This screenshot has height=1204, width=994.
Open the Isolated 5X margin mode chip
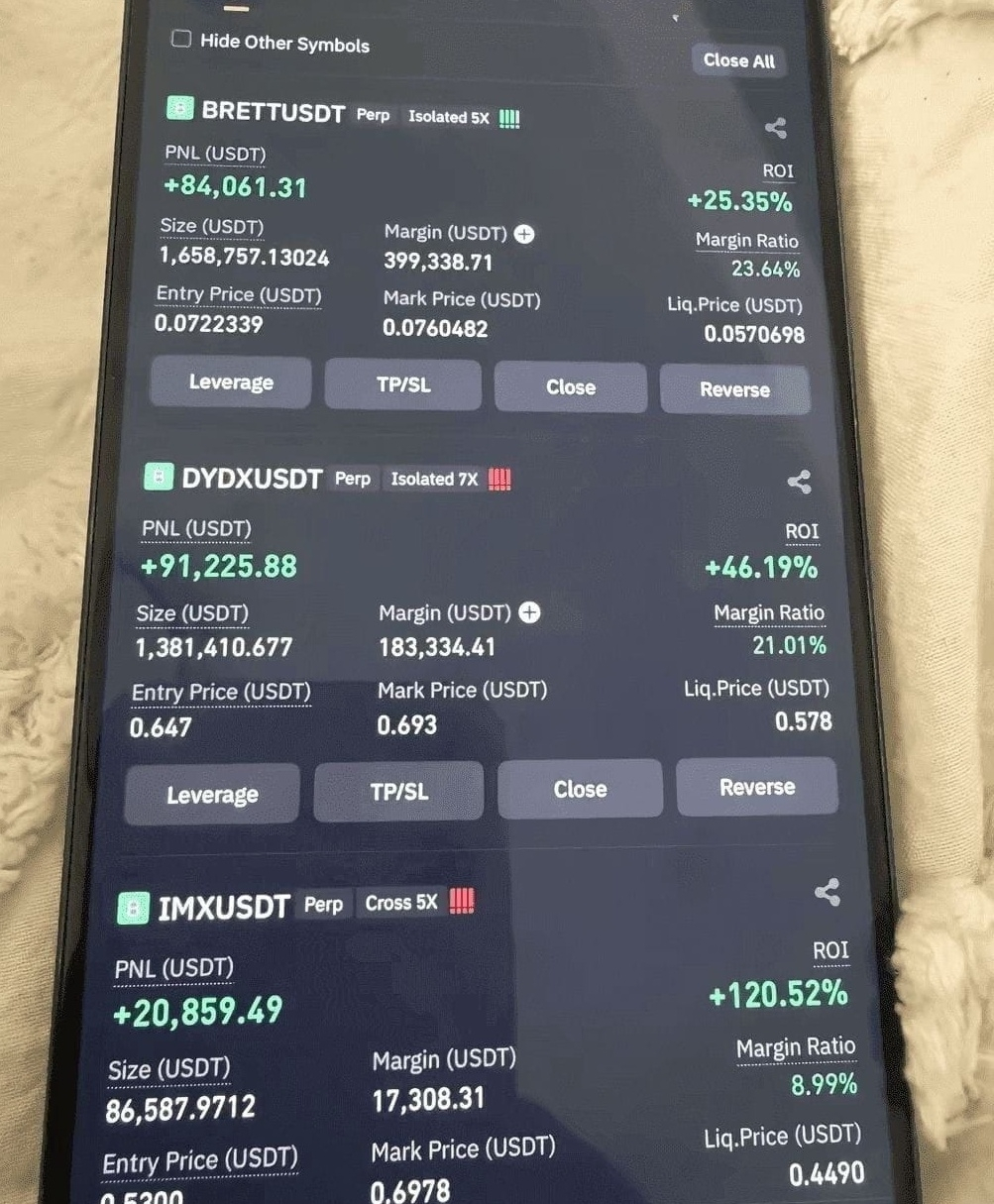click(x=449, y=117)
